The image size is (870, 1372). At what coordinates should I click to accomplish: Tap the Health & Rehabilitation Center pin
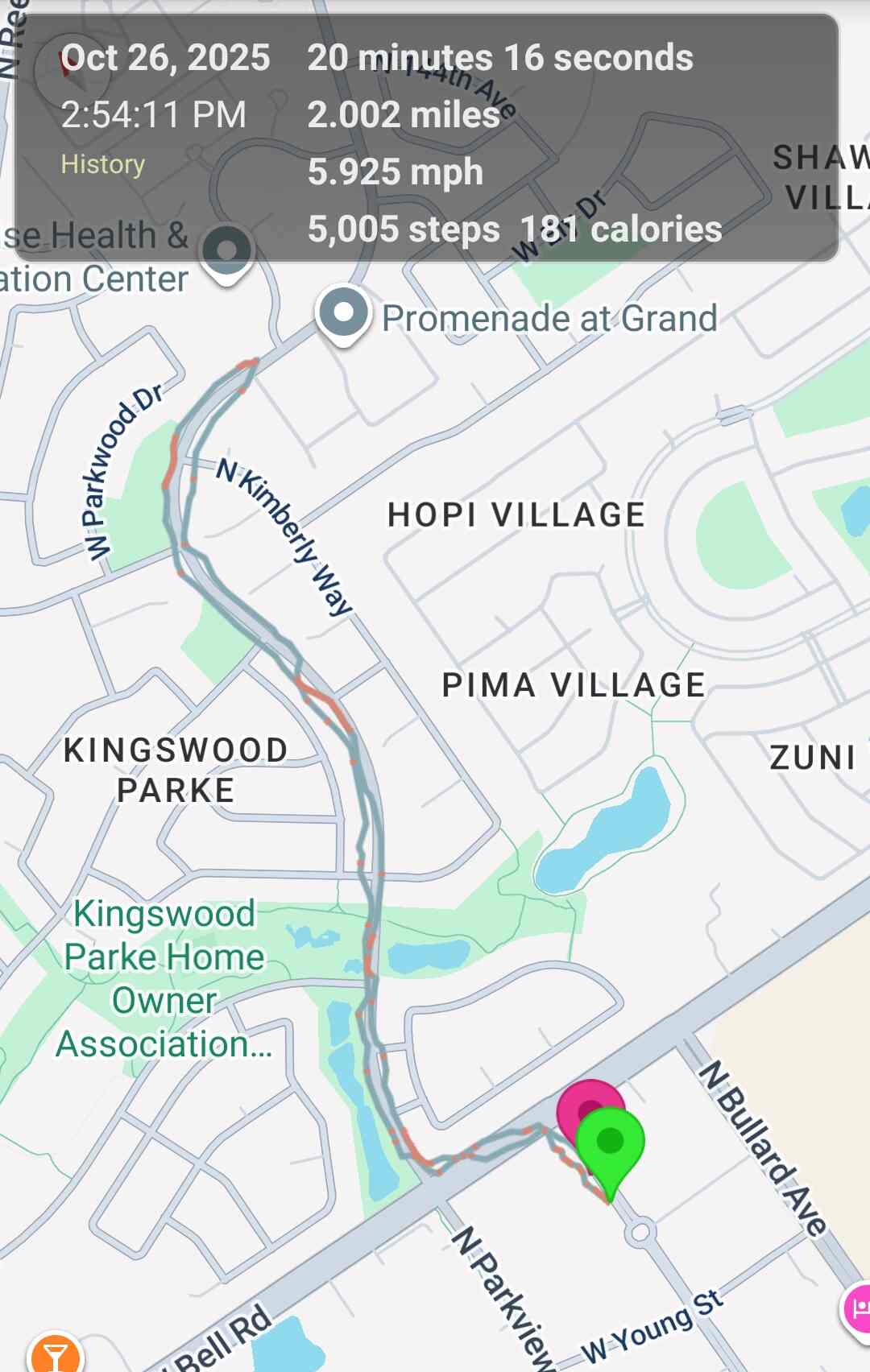pos(226,250)
